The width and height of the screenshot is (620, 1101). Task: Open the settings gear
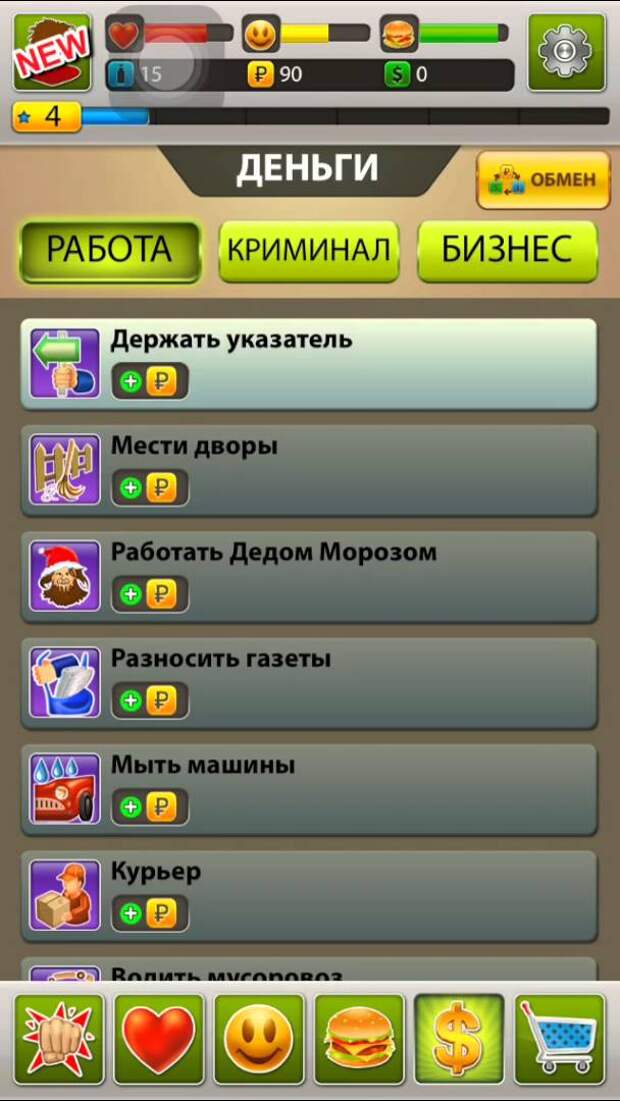coord(566,50)
